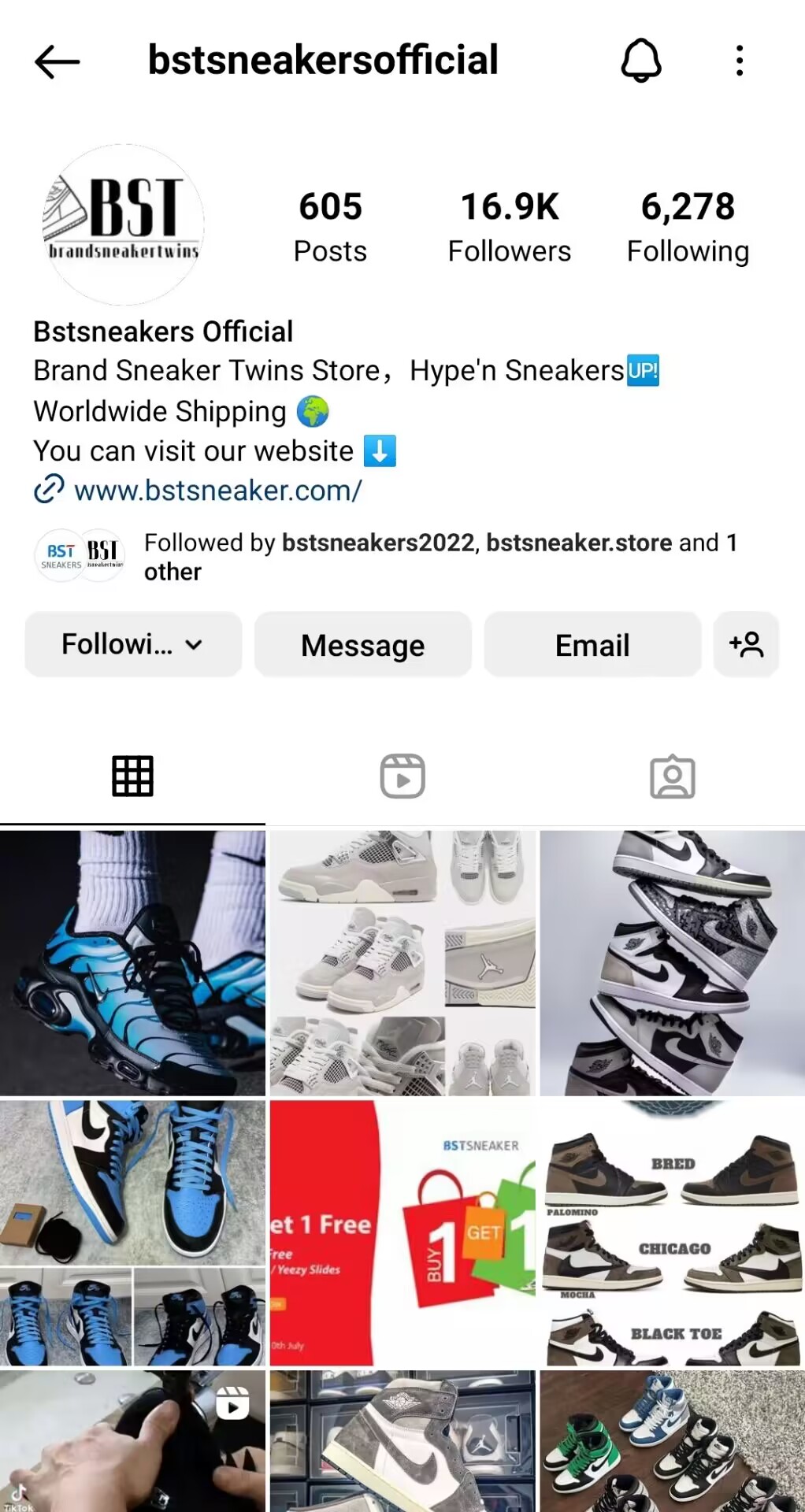The width and height of the screenshot is (805, 1512).
Task: Open the three-dot overflow menu
Action: [x=739, y=61]
